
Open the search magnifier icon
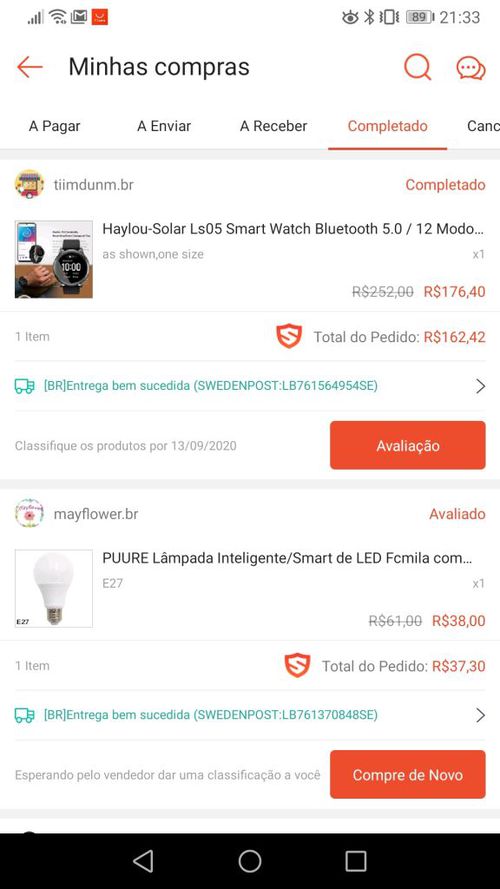[418, 67]
